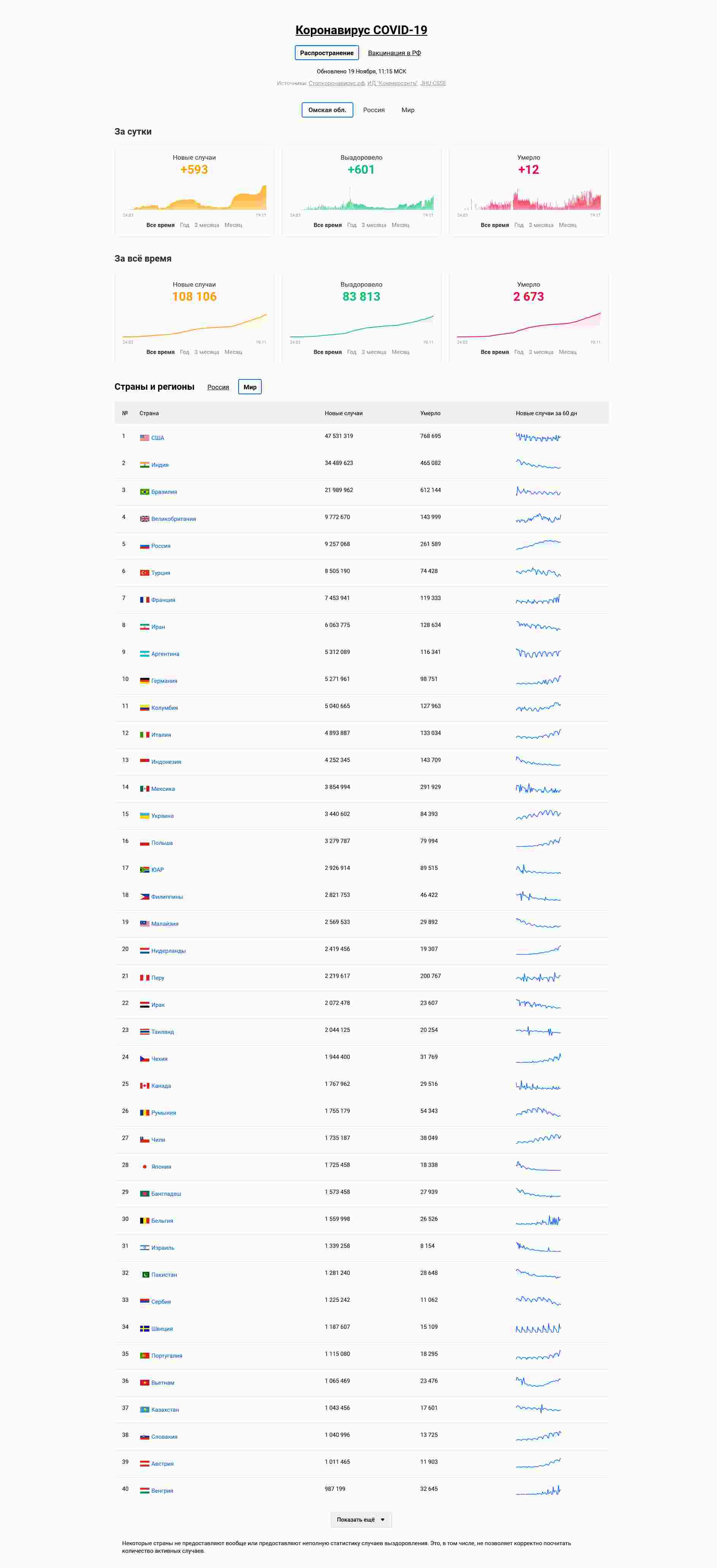Open the JHU CSSE source link
The image size is (717, 1568).
pyautogui.click(x=433, y=83)
